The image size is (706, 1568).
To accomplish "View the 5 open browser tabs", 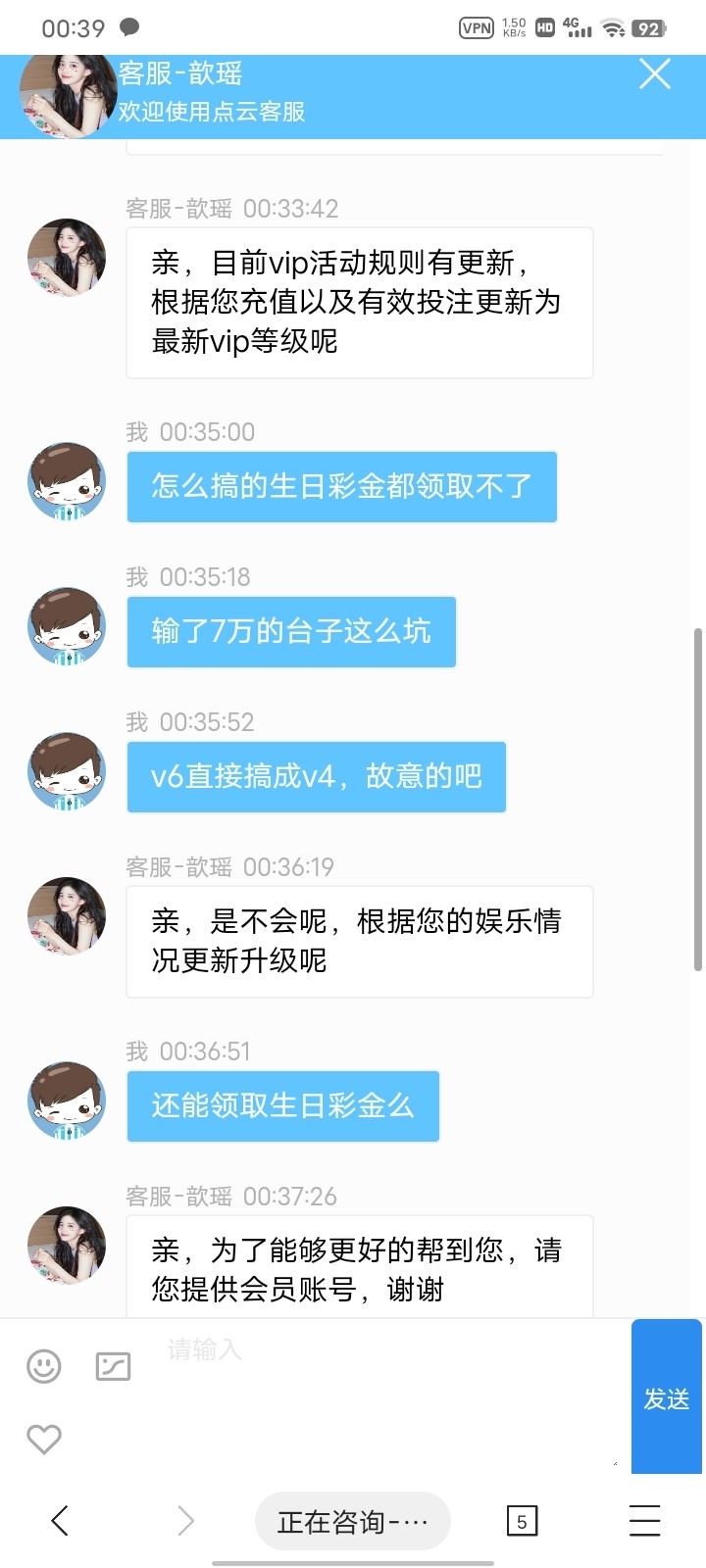I will click(522, 1521).
